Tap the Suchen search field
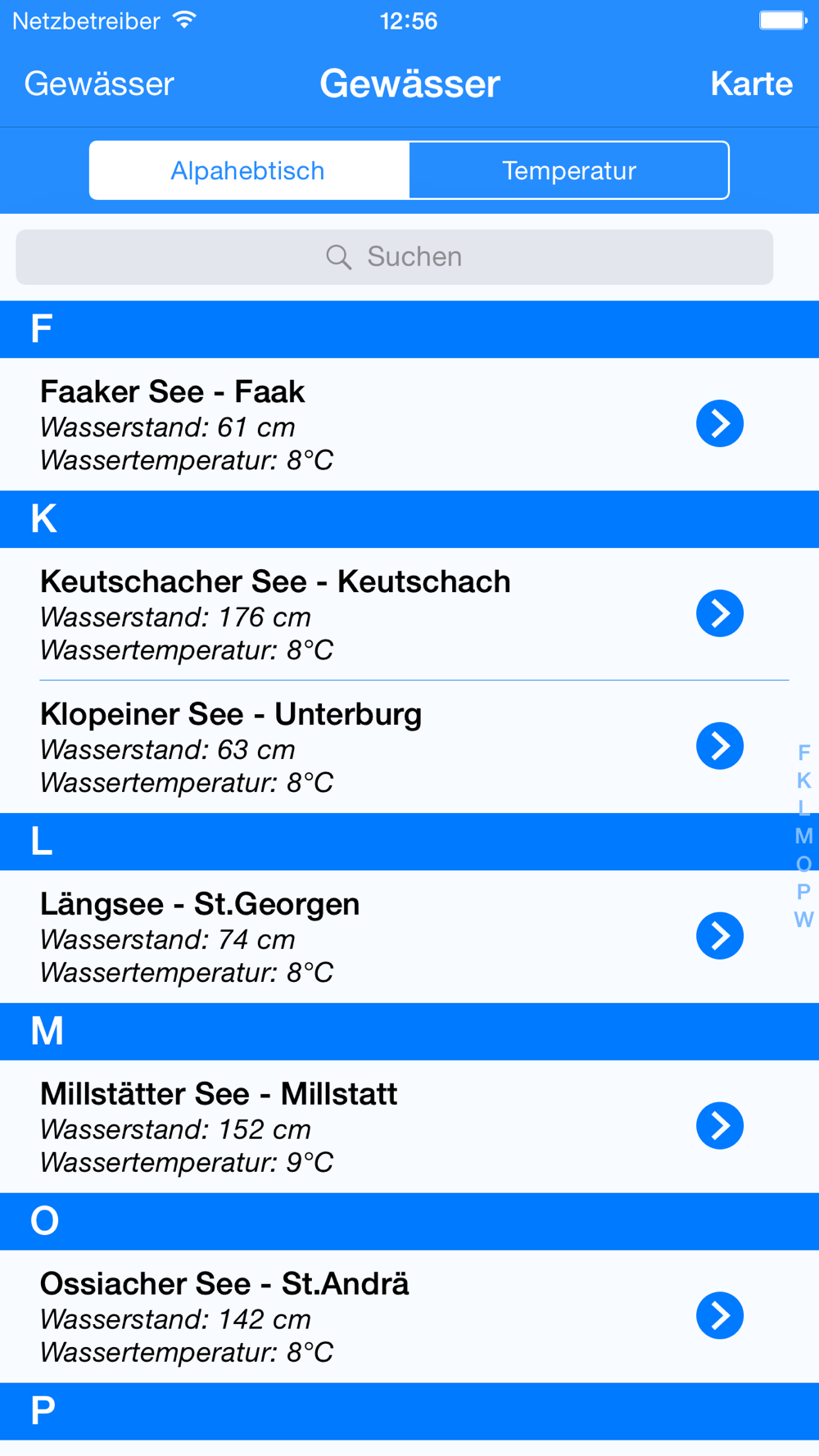Image resolution: width=819 pixels, height=1456 pixels. (394, 257)
